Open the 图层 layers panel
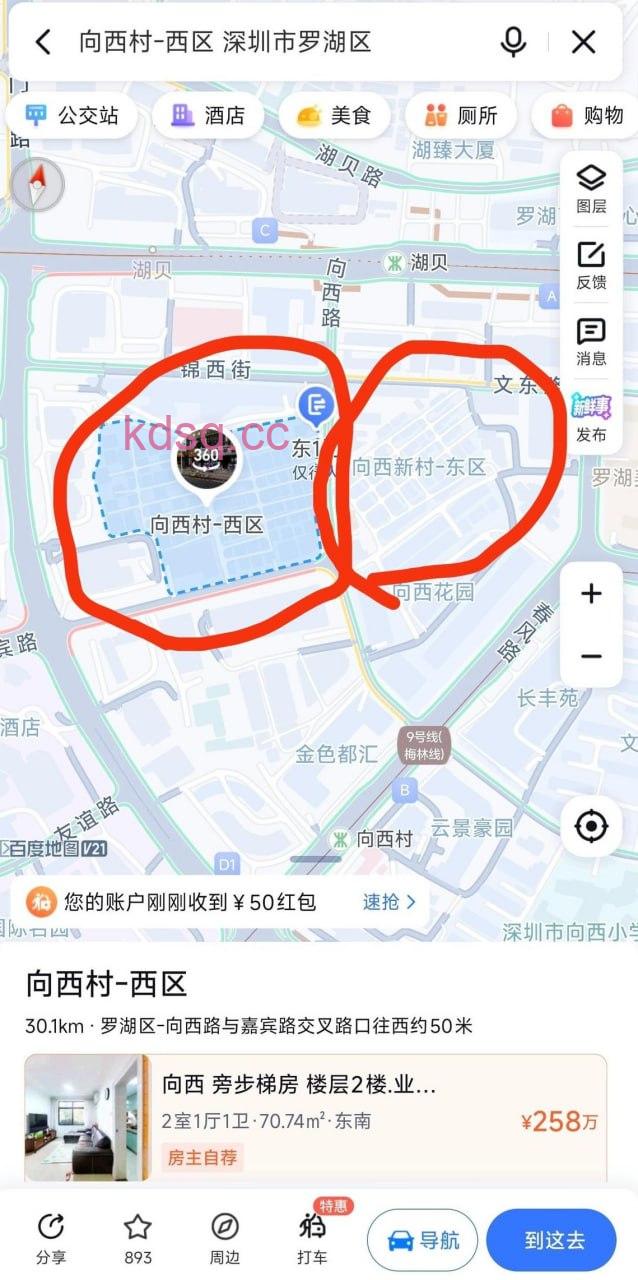Image resolution: width=638 pixels, height=1280 pixels. [591, 189]
